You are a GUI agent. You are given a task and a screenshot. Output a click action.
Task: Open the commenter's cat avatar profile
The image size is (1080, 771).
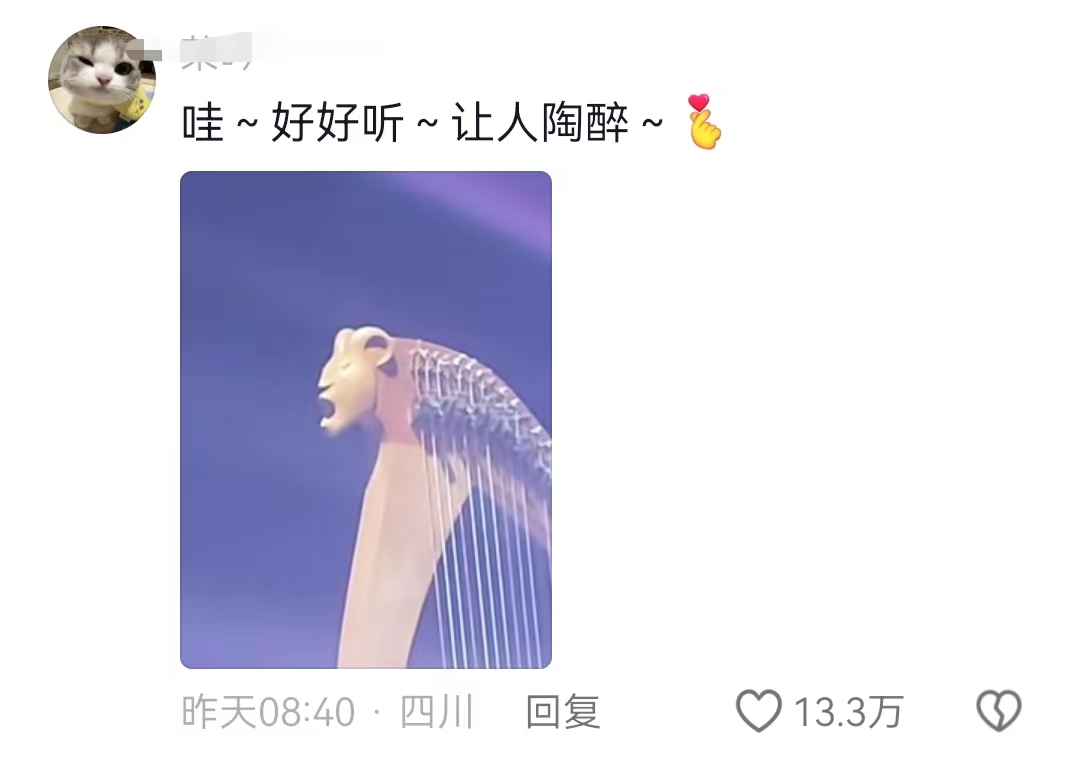pos(102,80)
